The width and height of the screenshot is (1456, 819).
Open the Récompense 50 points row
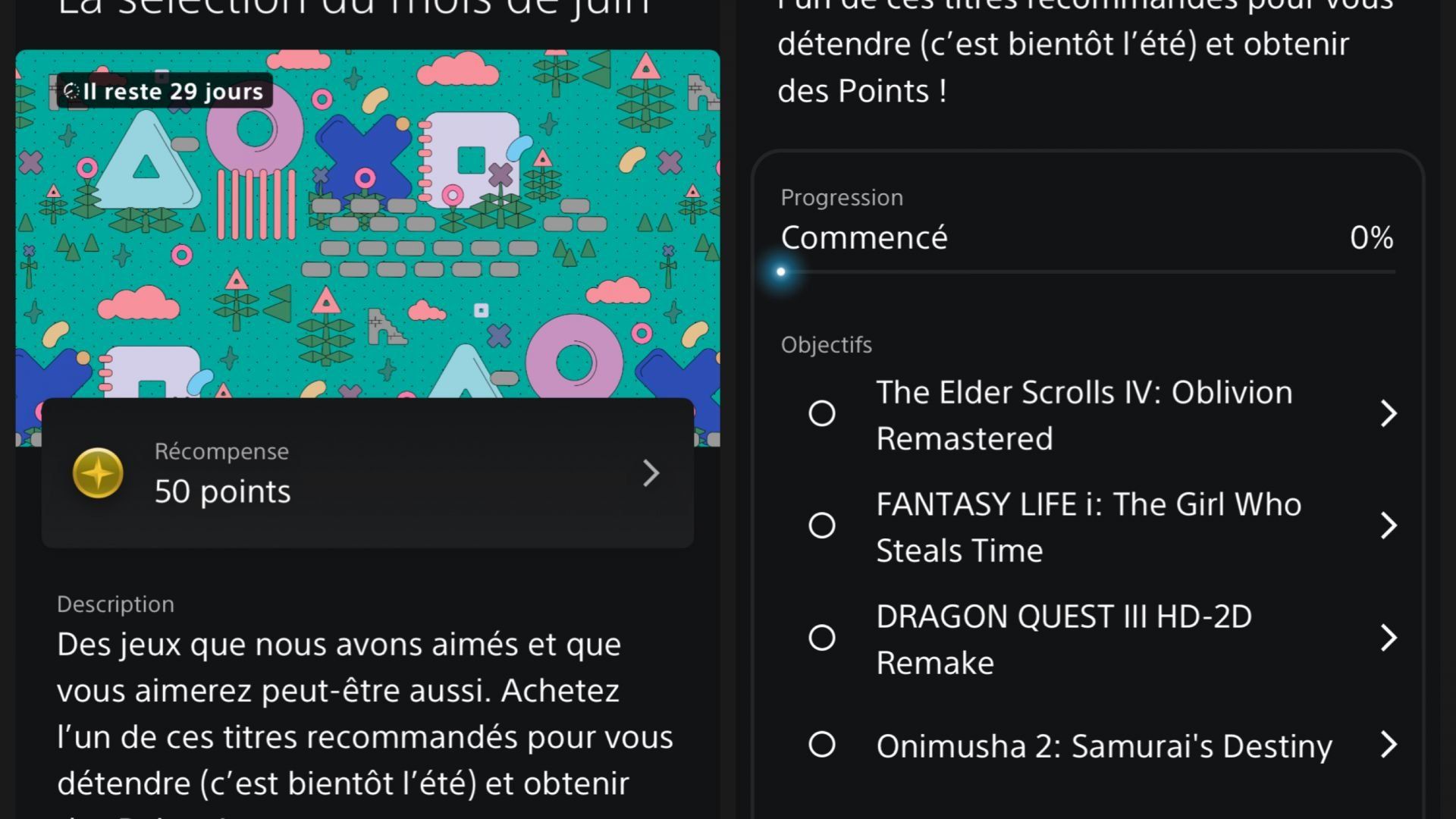pyautogui.click(x=368, y=472)
